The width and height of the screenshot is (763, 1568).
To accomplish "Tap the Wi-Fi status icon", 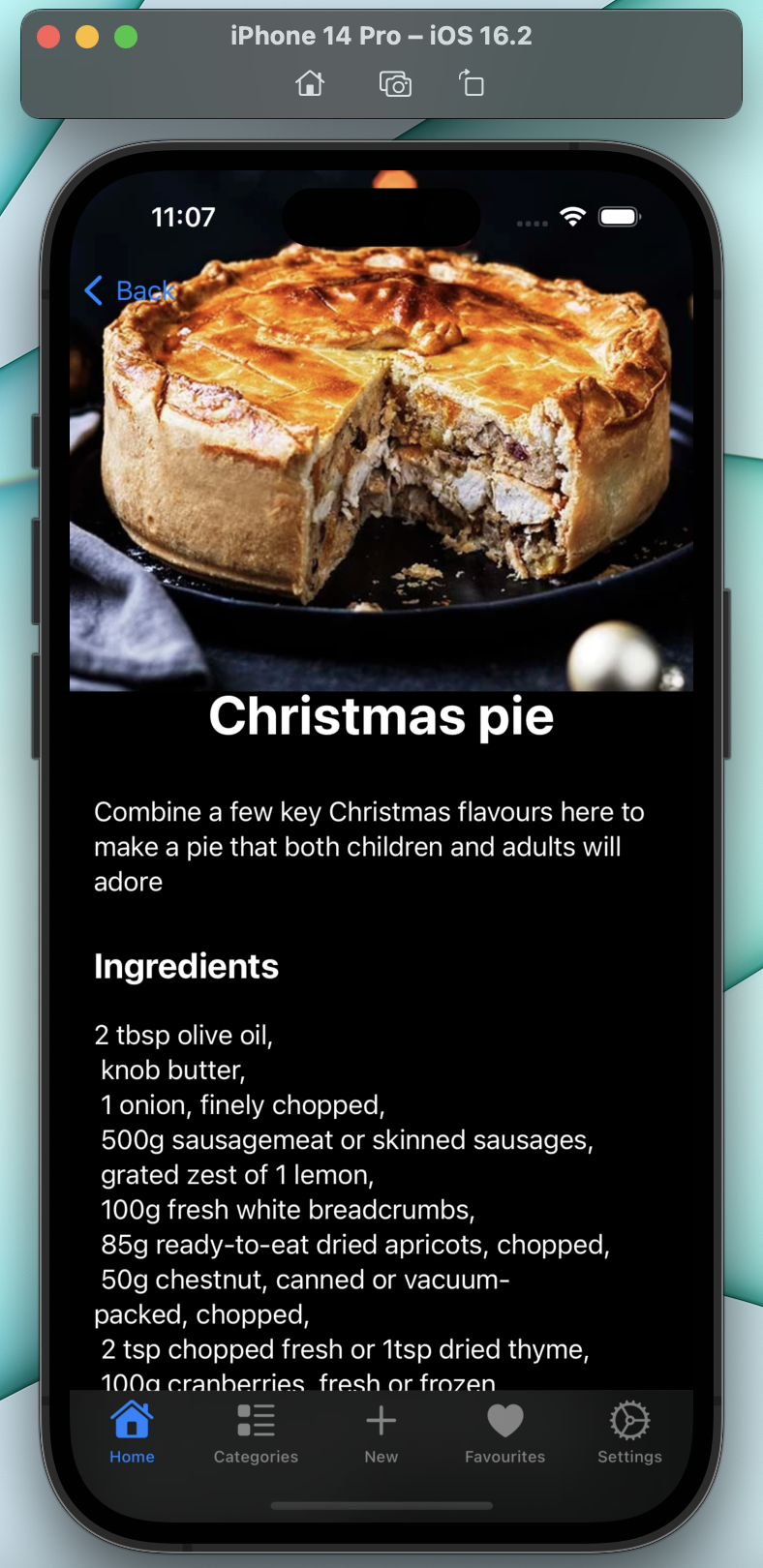I will point(572,217).
